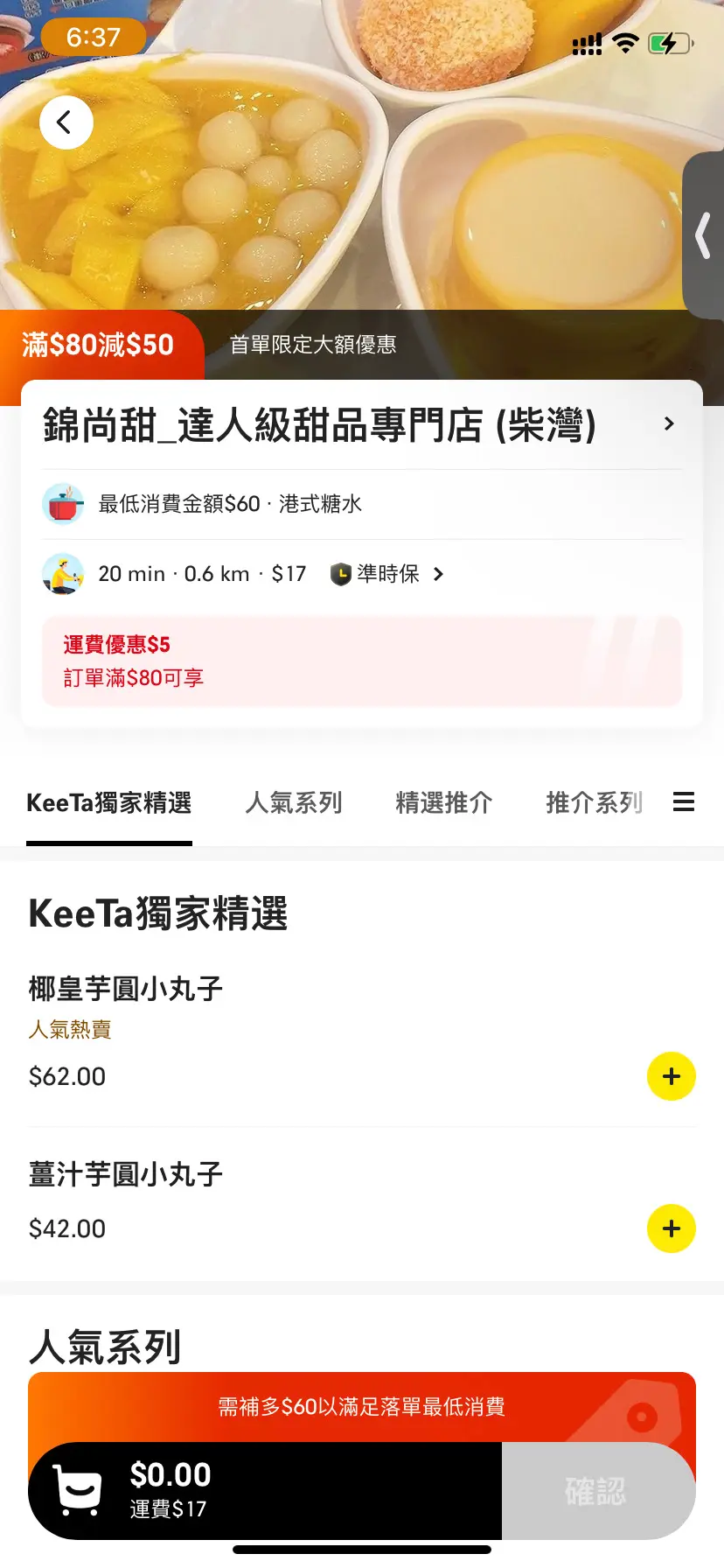Open the full category list menu

pyautogui.click(x=684, y=801)
